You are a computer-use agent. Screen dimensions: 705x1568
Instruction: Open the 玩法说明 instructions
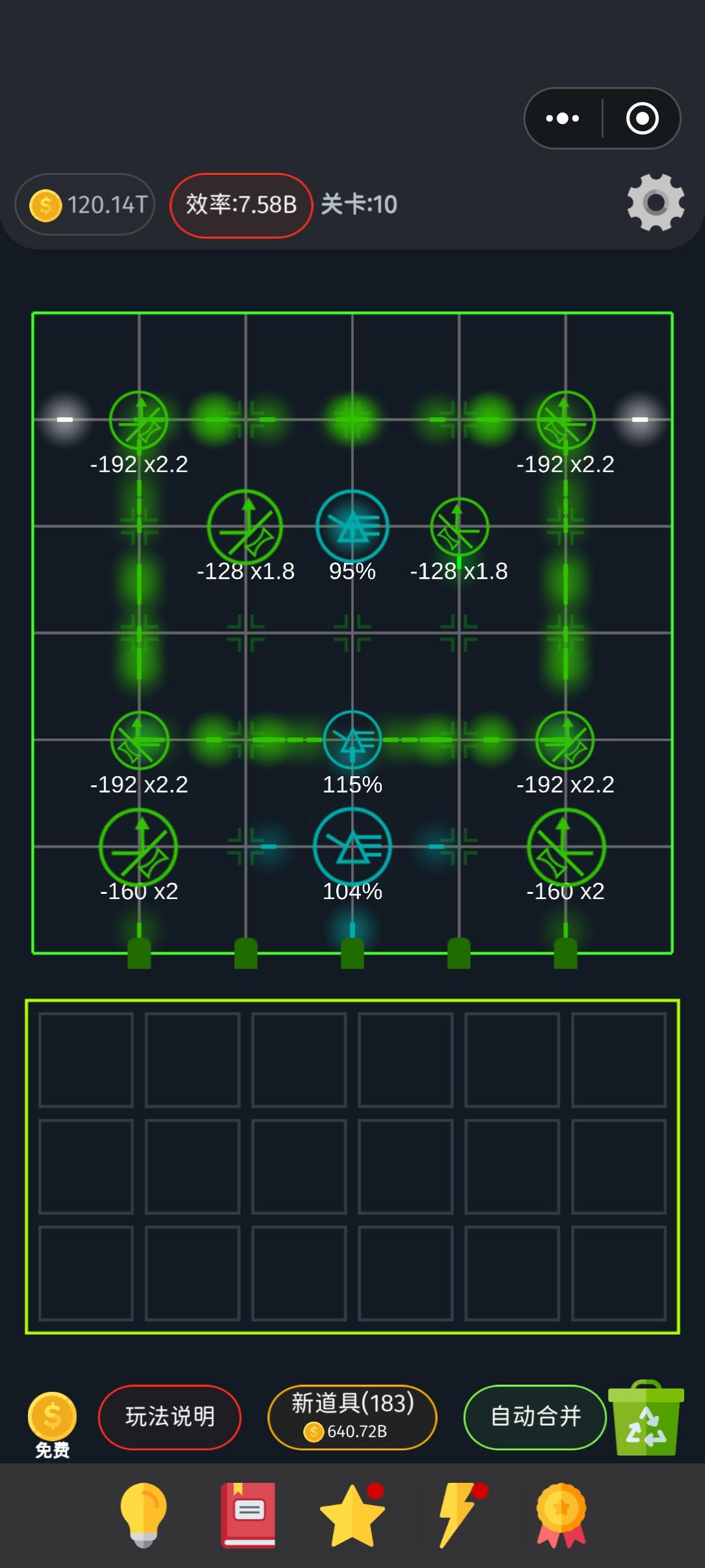[x=170, y=1417]
